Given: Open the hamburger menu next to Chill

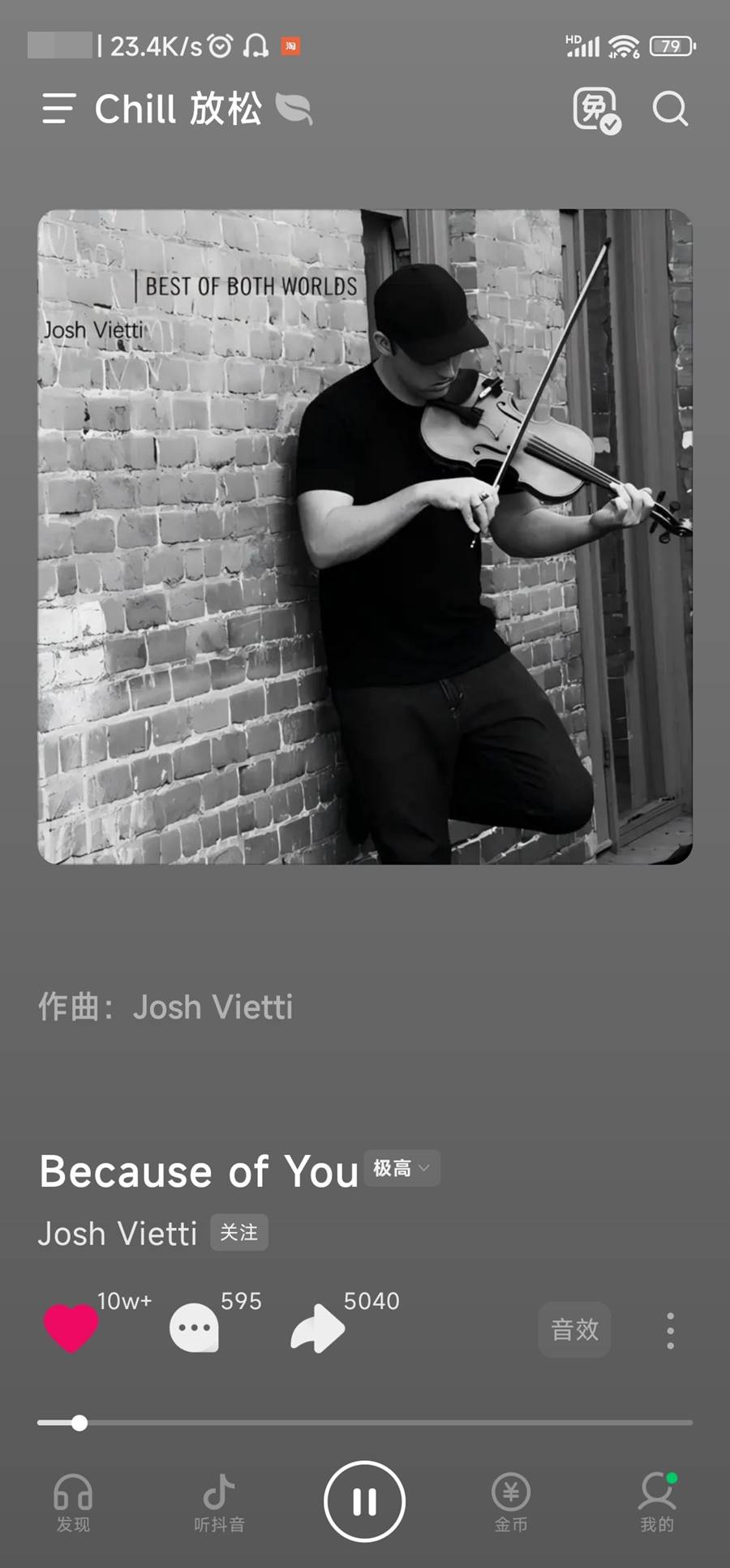Looking at the screenshot, I should tap(58, 109).
